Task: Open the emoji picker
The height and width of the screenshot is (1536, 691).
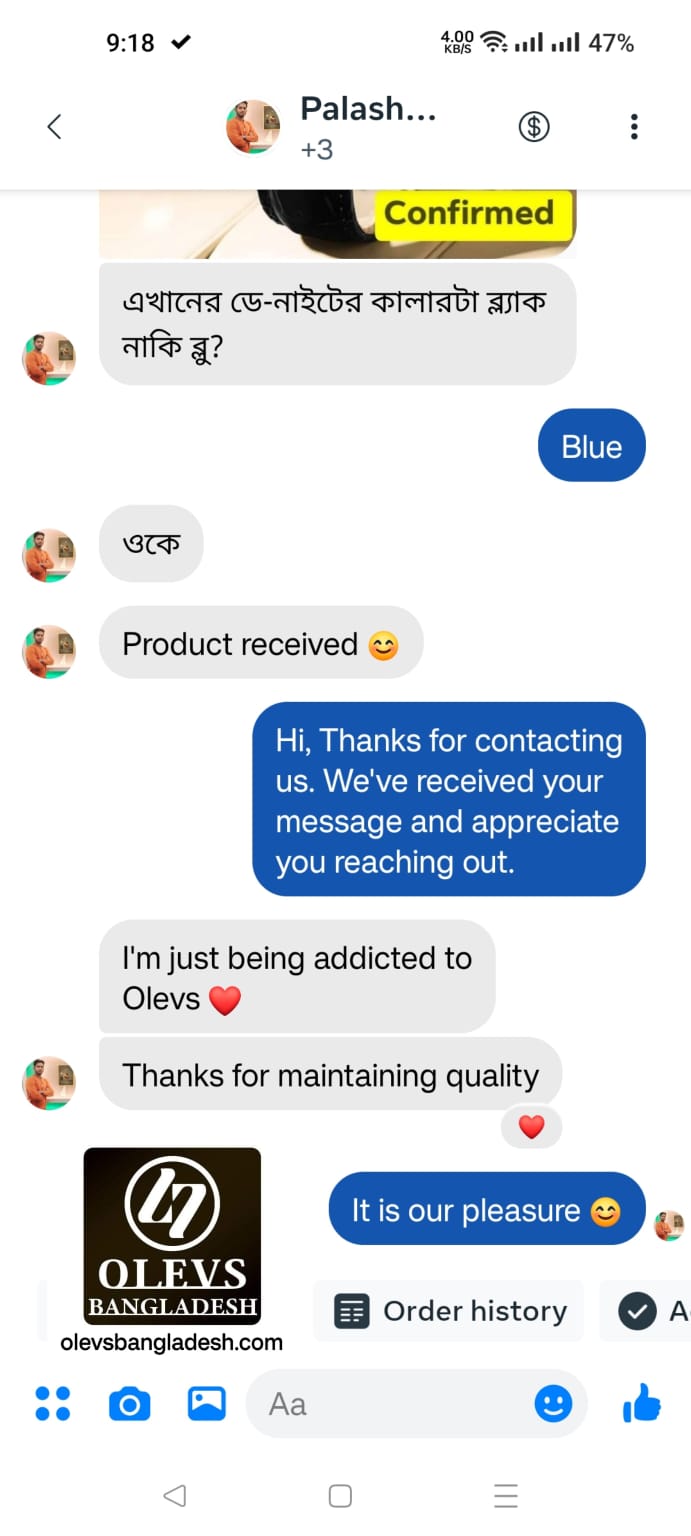Action: point(553,1404)
